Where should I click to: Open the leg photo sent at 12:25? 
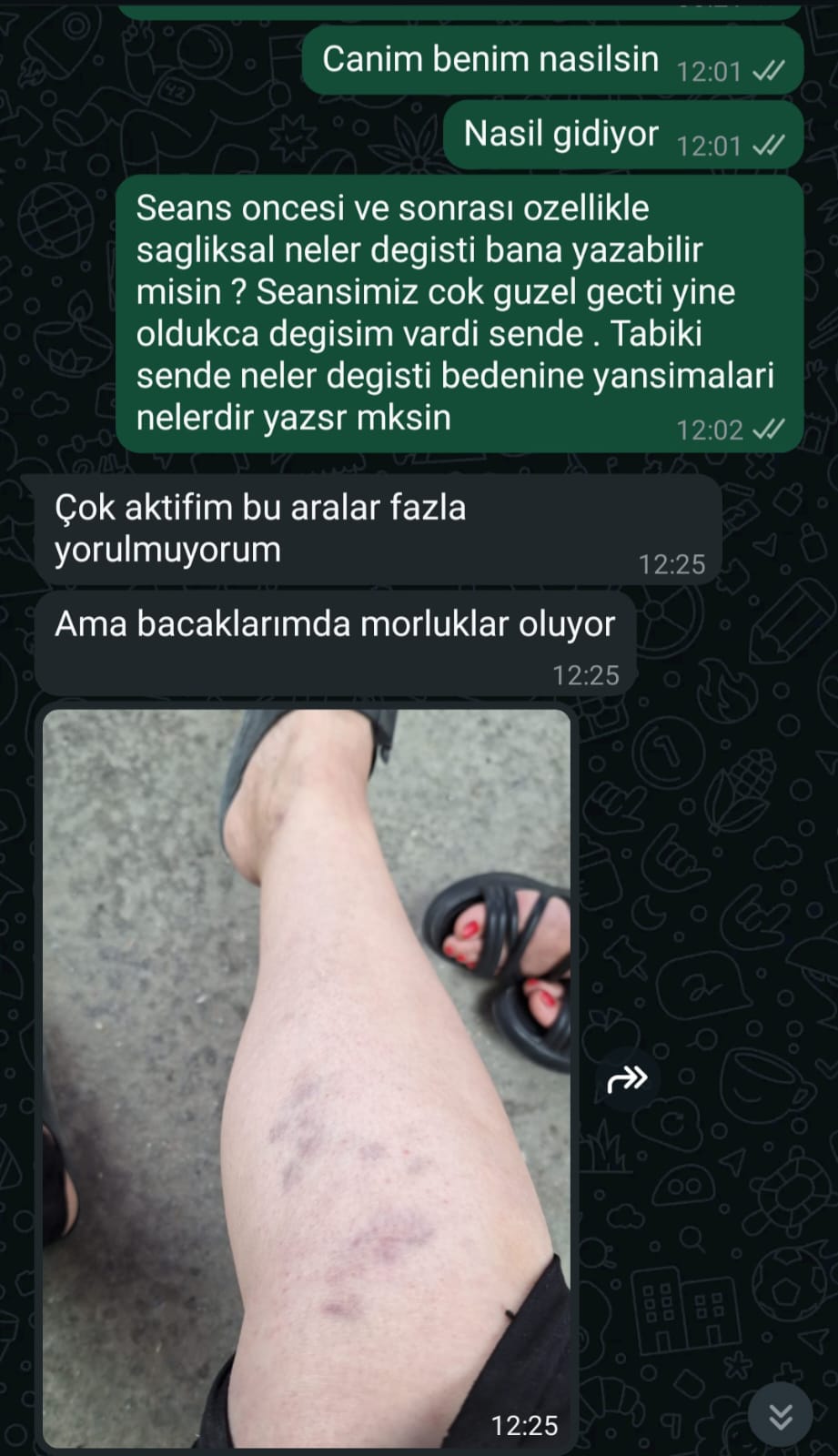pos(307,1077)
